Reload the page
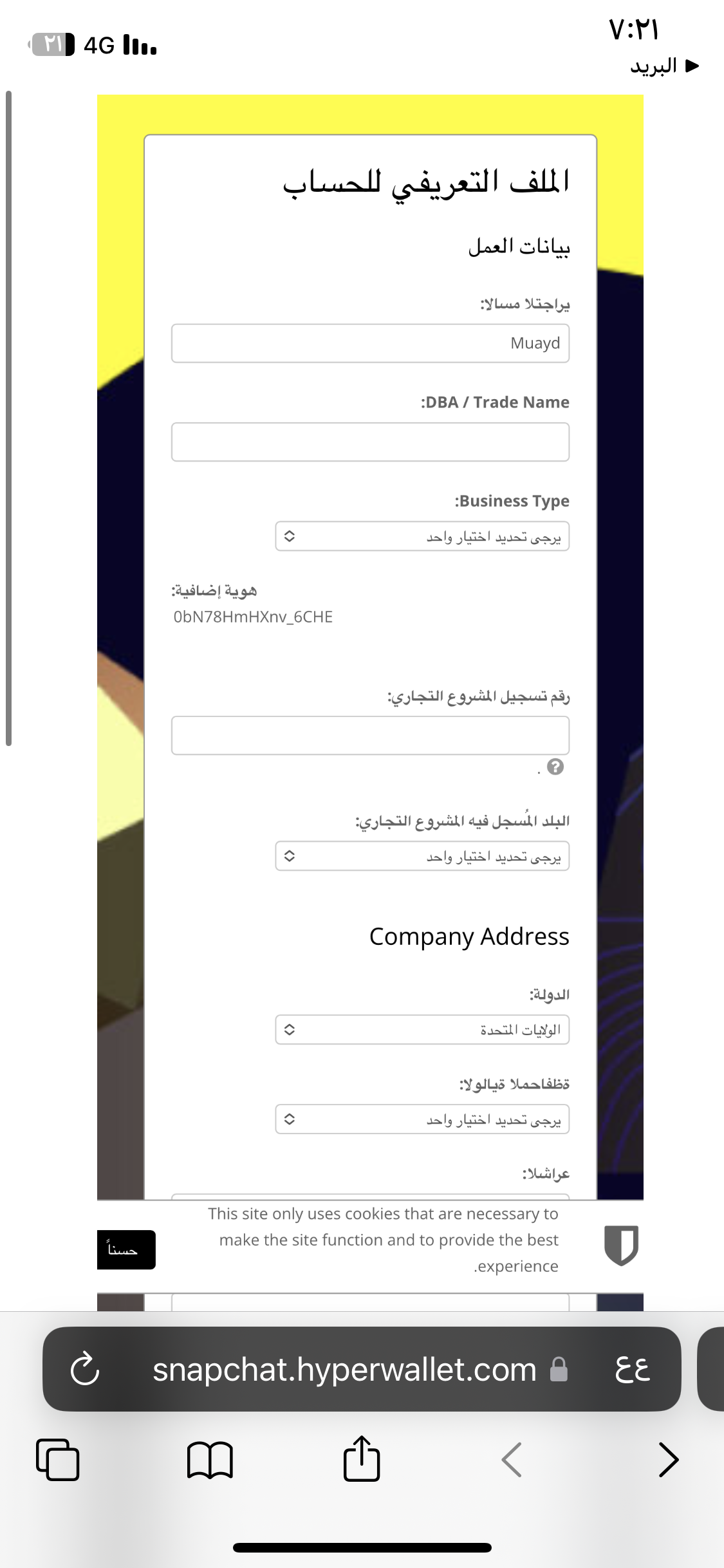Viewport: 724px width, 1568px height. click(x=85, y=1369)
